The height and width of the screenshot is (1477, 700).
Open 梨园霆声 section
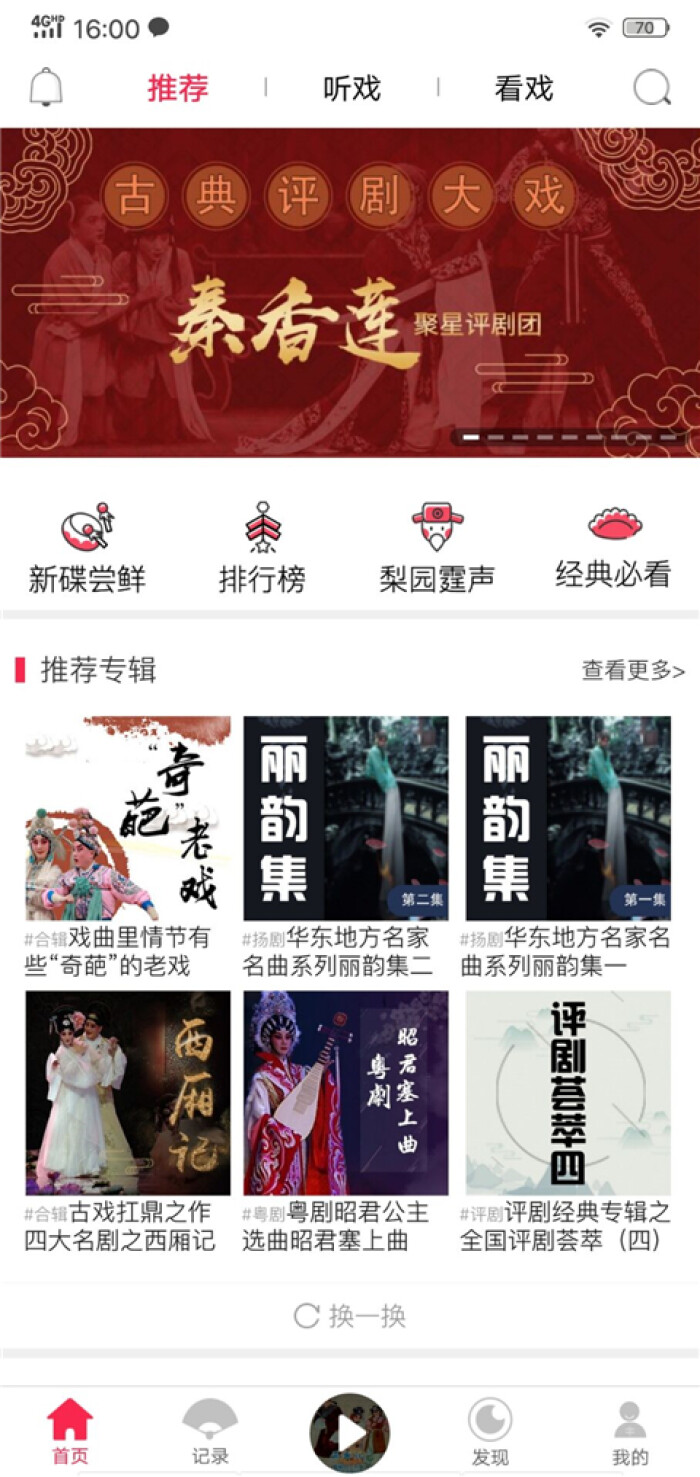[x=437, y=548]
